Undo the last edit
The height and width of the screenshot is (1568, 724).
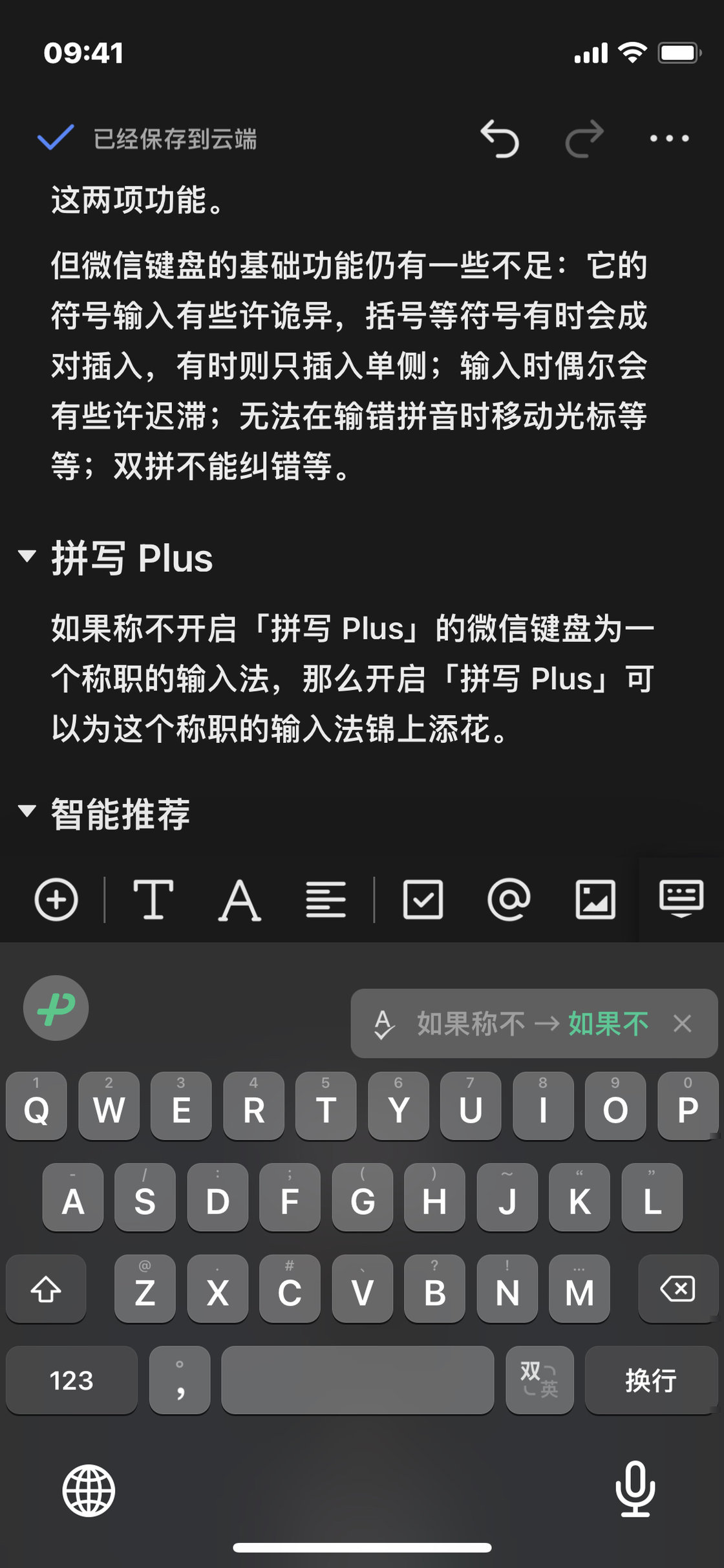(x=500, y=138)
